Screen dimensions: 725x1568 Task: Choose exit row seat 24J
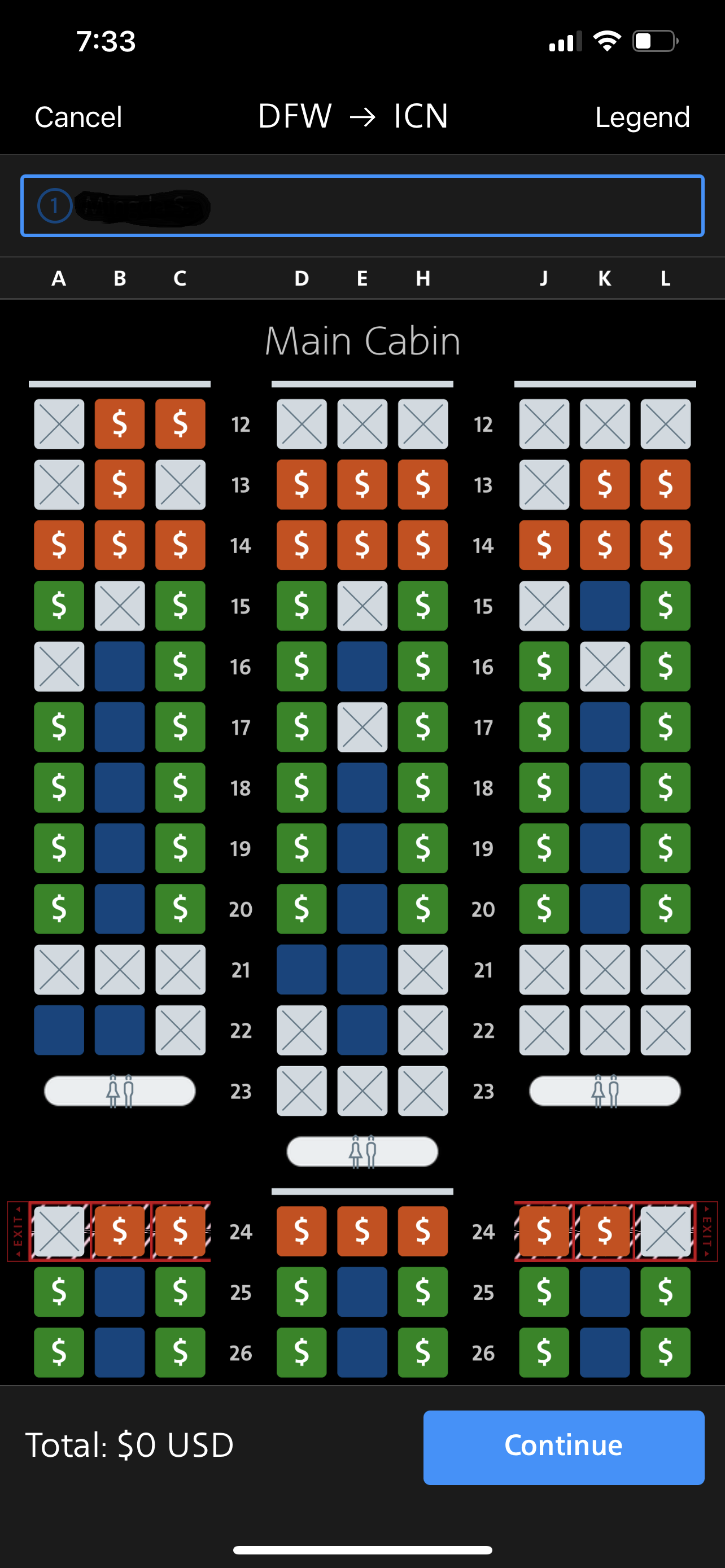click(x=544, y=1232)
